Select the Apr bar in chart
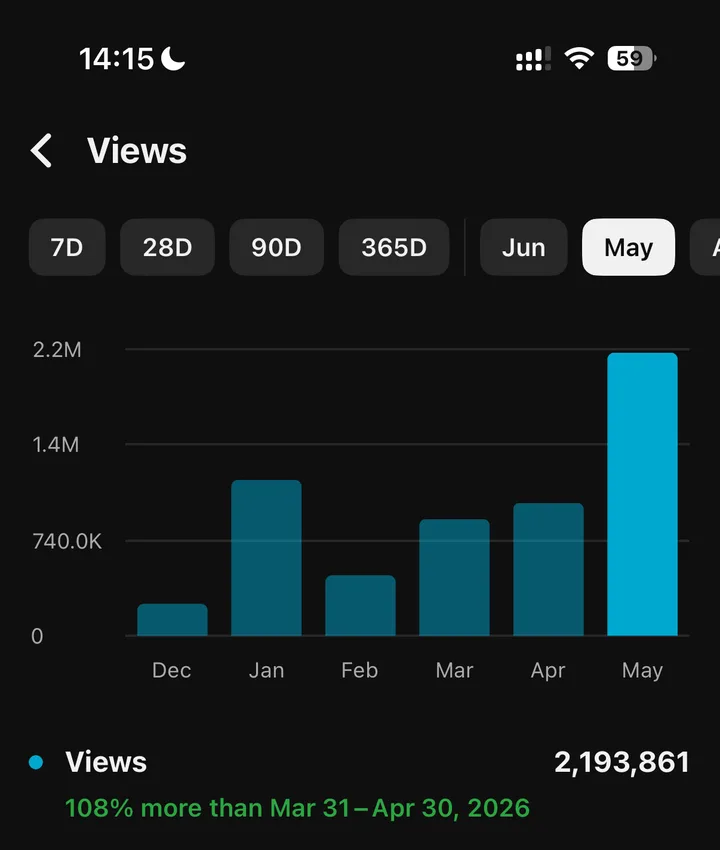The width and height of the screenshot is (720, 850). (548, 569)
